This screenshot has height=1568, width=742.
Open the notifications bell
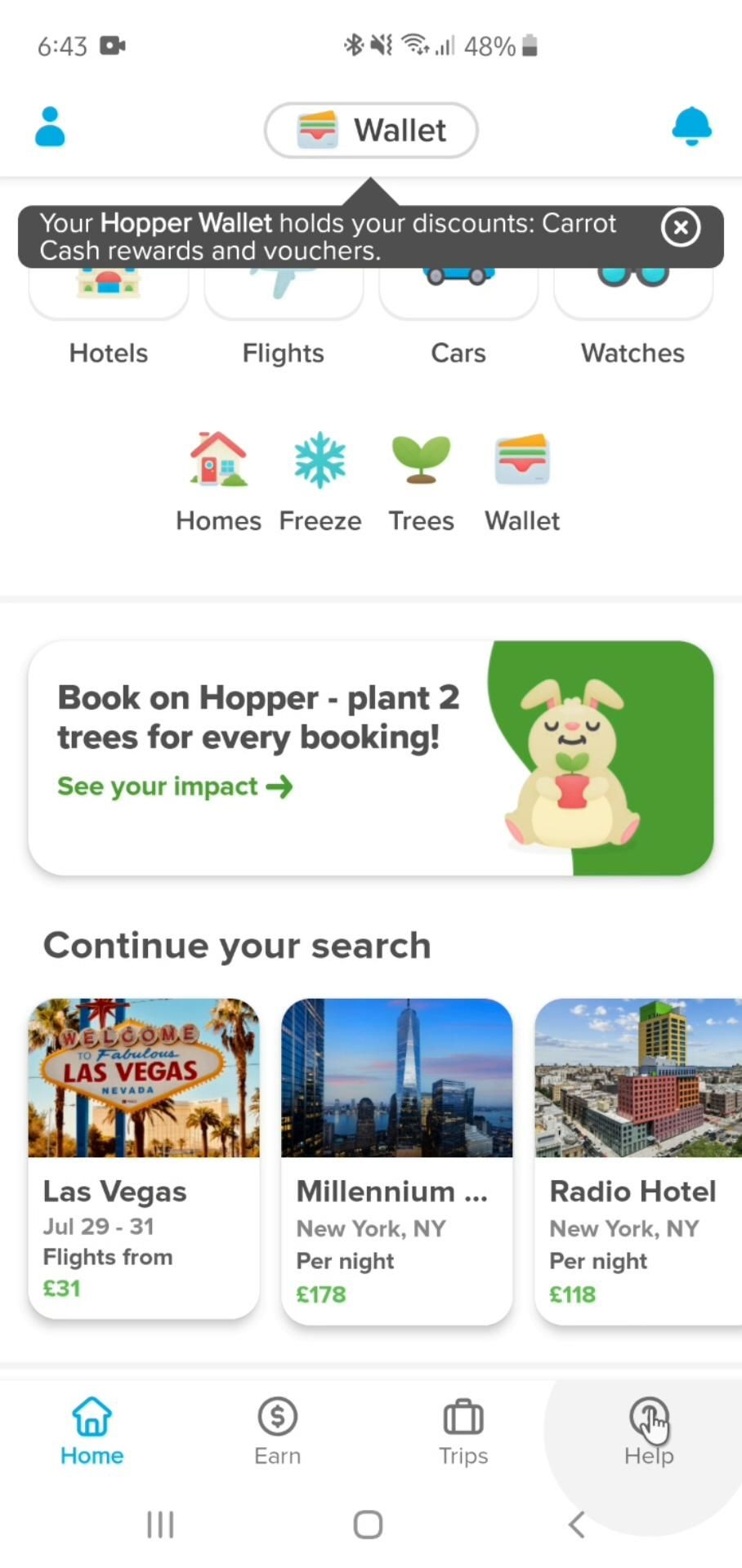point(691,127)
